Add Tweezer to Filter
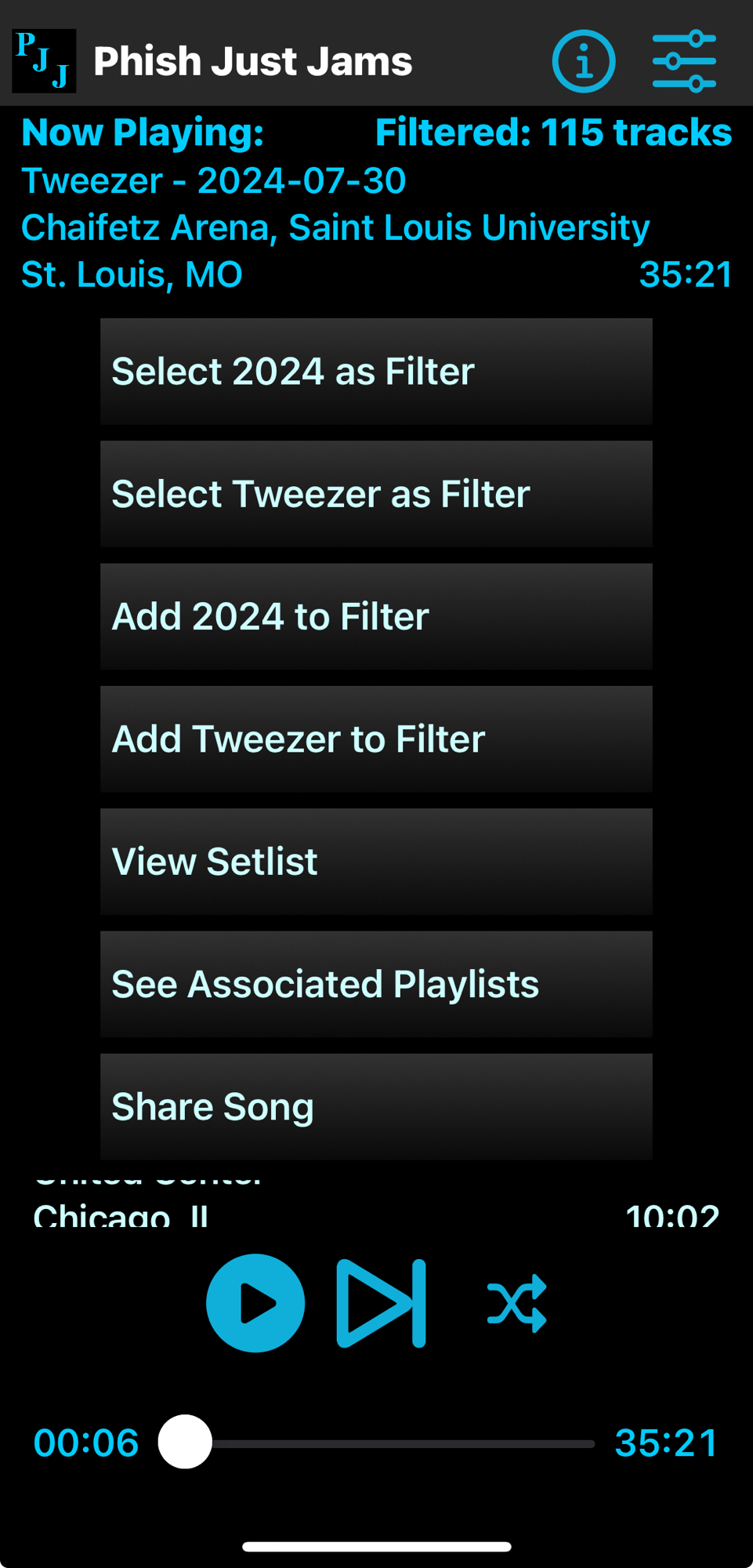 376,739
